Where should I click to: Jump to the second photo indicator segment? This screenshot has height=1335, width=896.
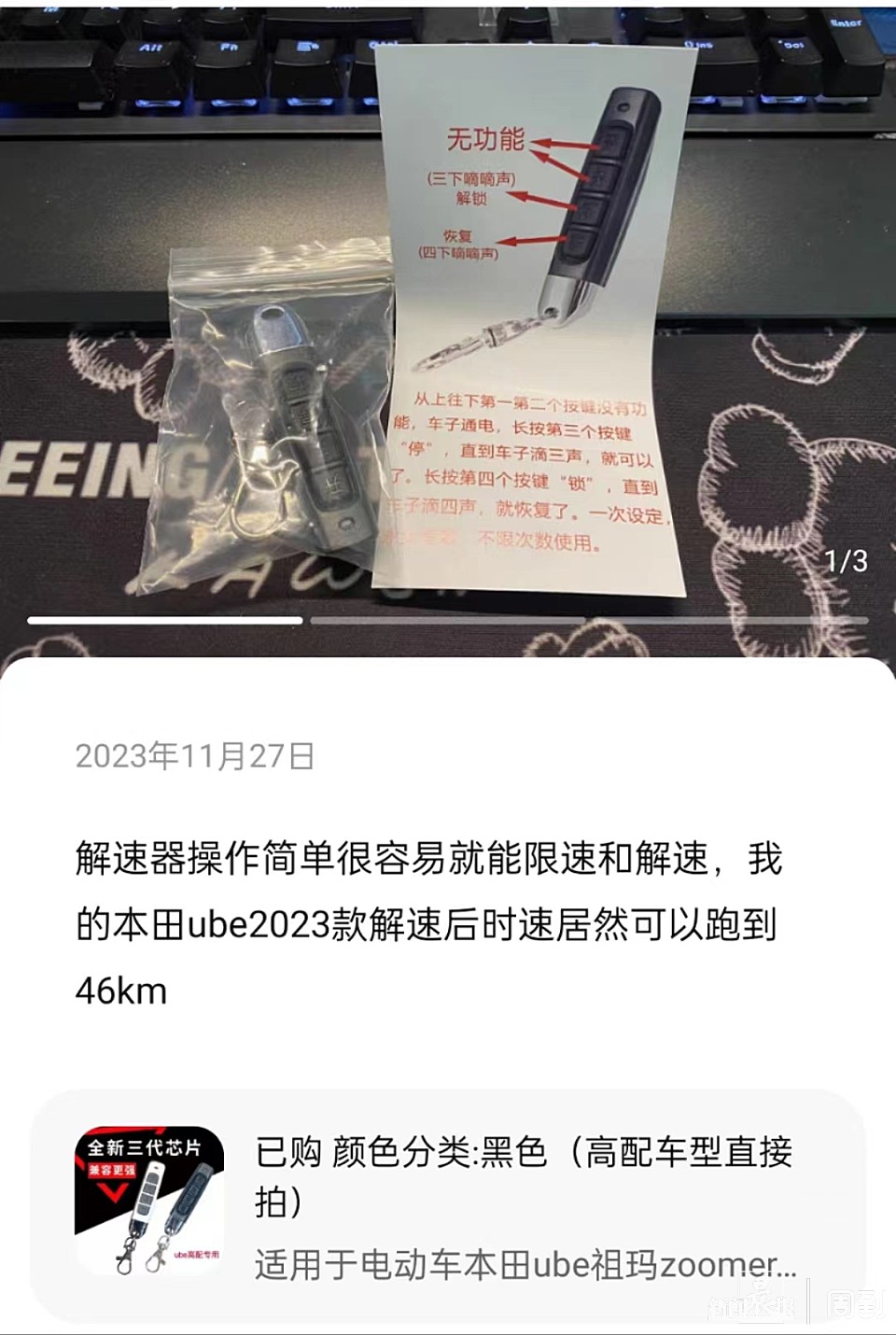[x=447, y=620]
